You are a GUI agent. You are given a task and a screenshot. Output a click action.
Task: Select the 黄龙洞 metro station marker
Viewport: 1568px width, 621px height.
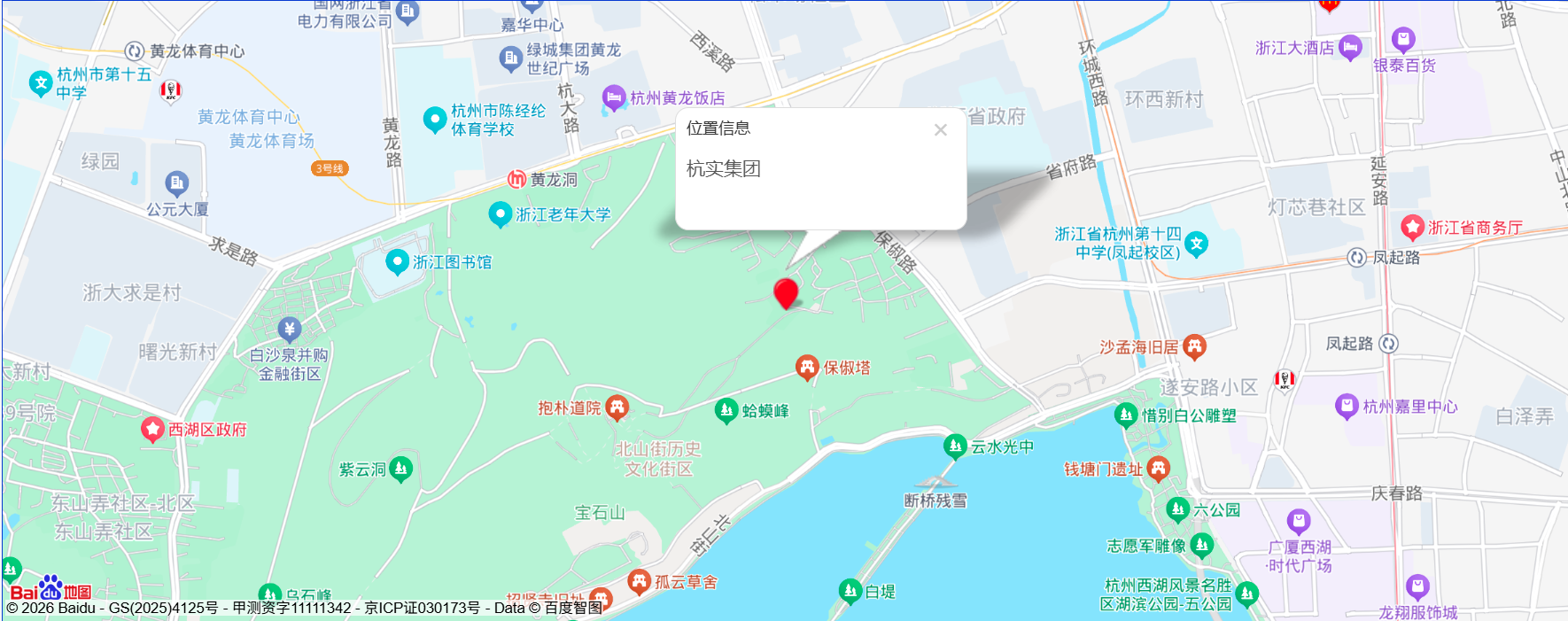pyautogui.click(x=516, y=179)
